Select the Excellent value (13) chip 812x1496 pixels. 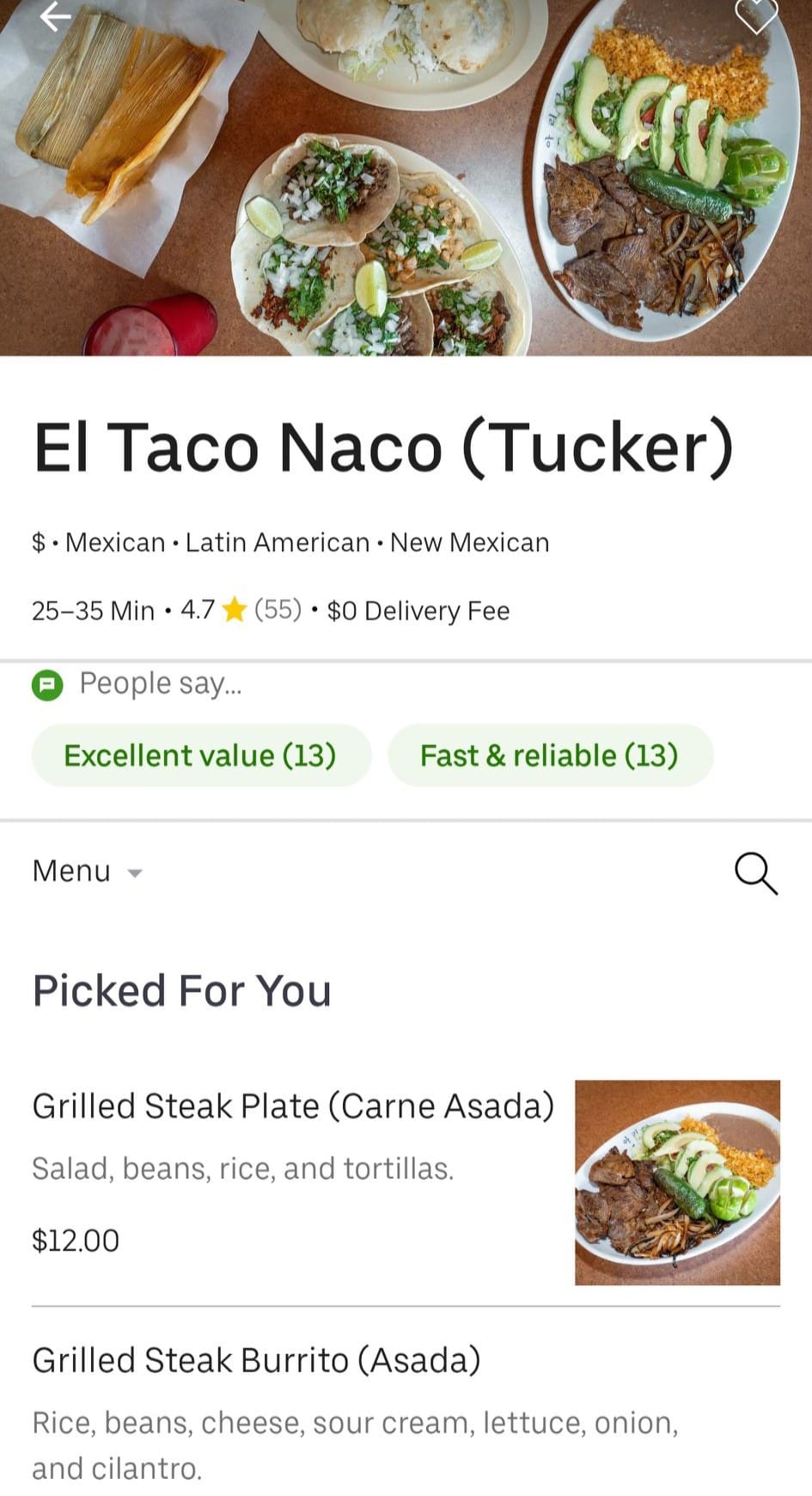pos(200,756)
